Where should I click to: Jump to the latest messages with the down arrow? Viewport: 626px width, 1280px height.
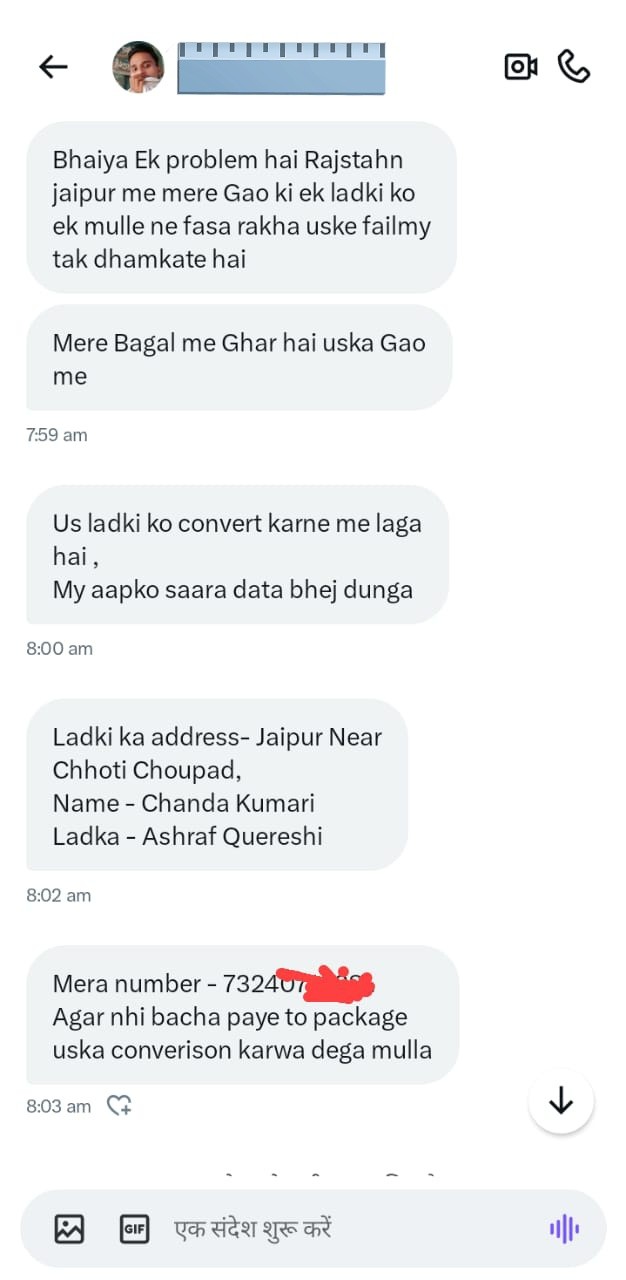(x=561, y=1101)
